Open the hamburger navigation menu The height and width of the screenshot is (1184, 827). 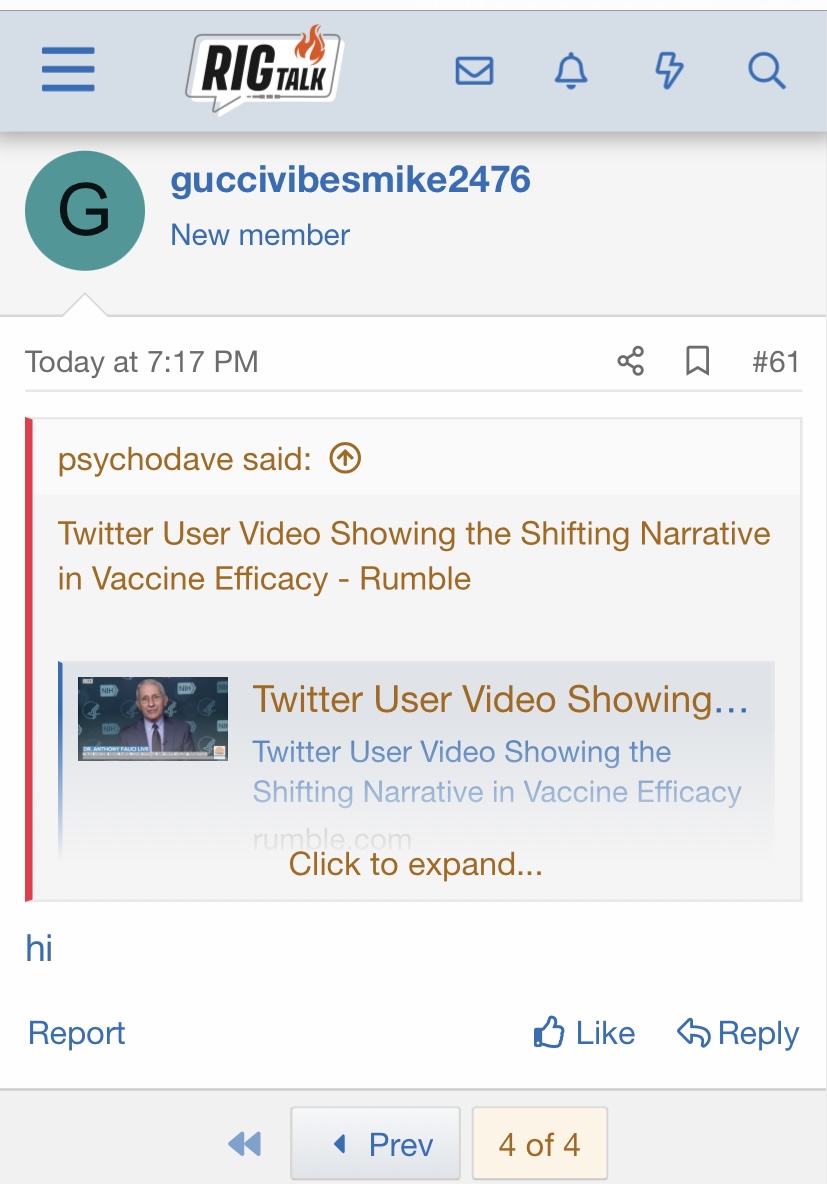68,71
